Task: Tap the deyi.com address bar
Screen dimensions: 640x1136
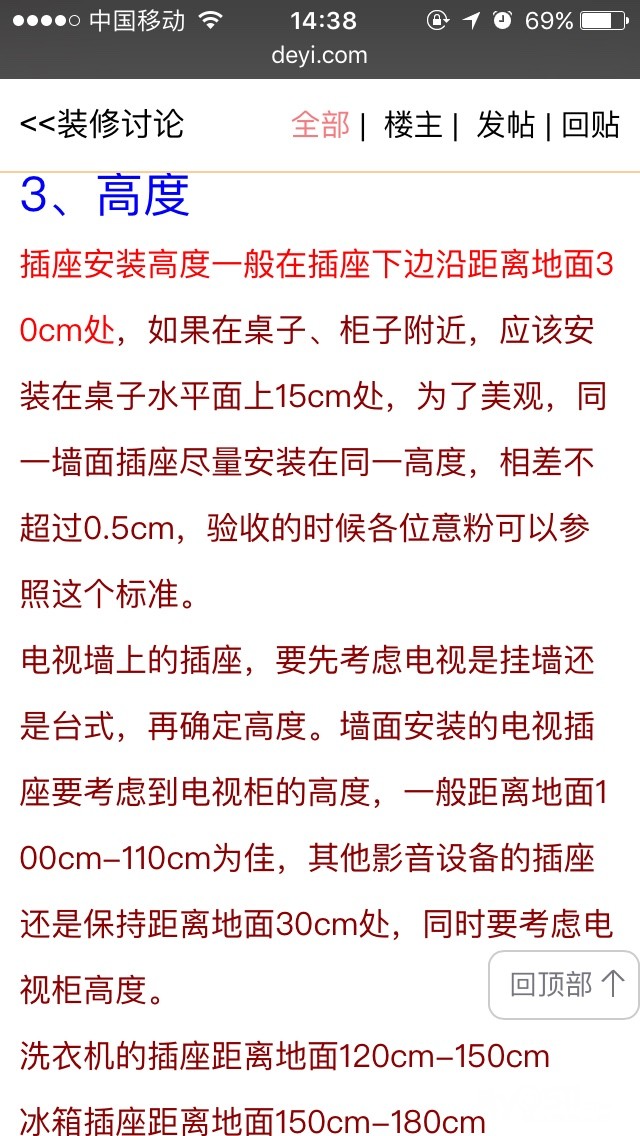Action: [320, 56]
